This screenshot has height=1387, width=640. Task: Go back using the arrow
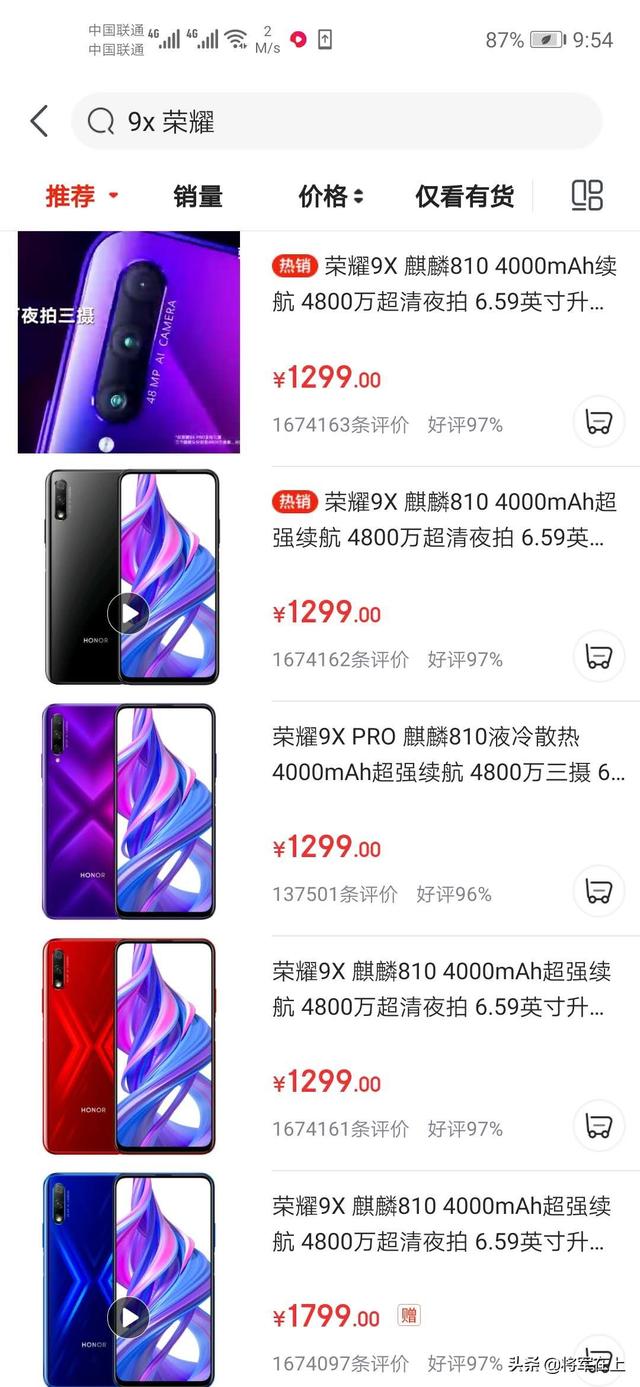[x=39, y=122]
